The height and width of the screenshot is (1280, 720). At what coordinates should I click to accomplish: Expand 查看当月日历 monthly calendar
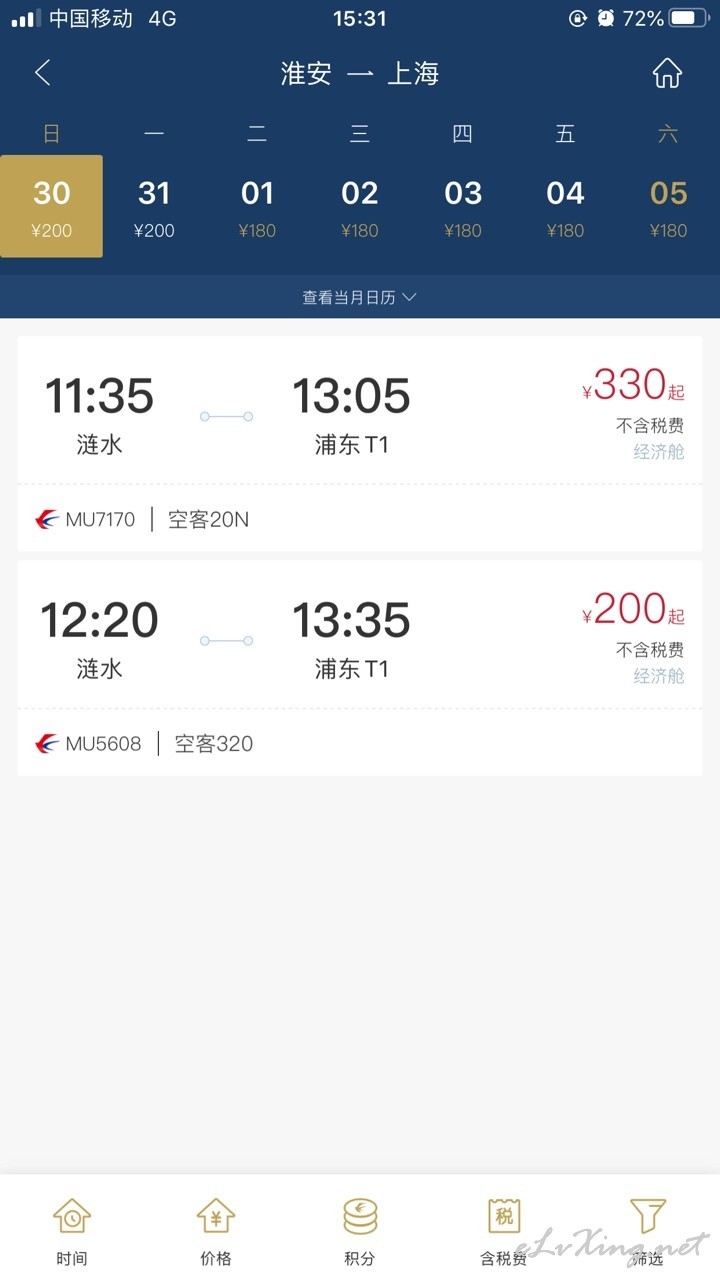(x=360, y=297)
